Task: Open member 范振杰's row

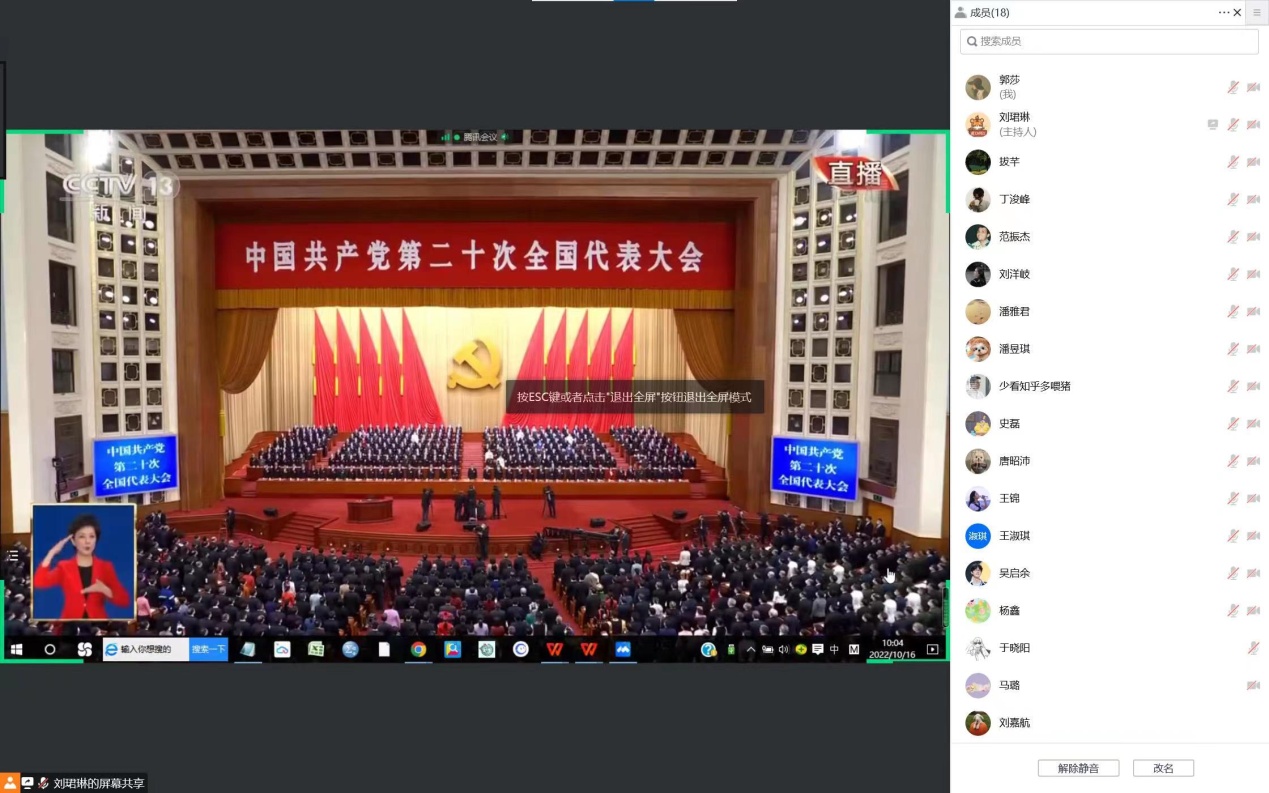Action: (x=1014, y=237)
